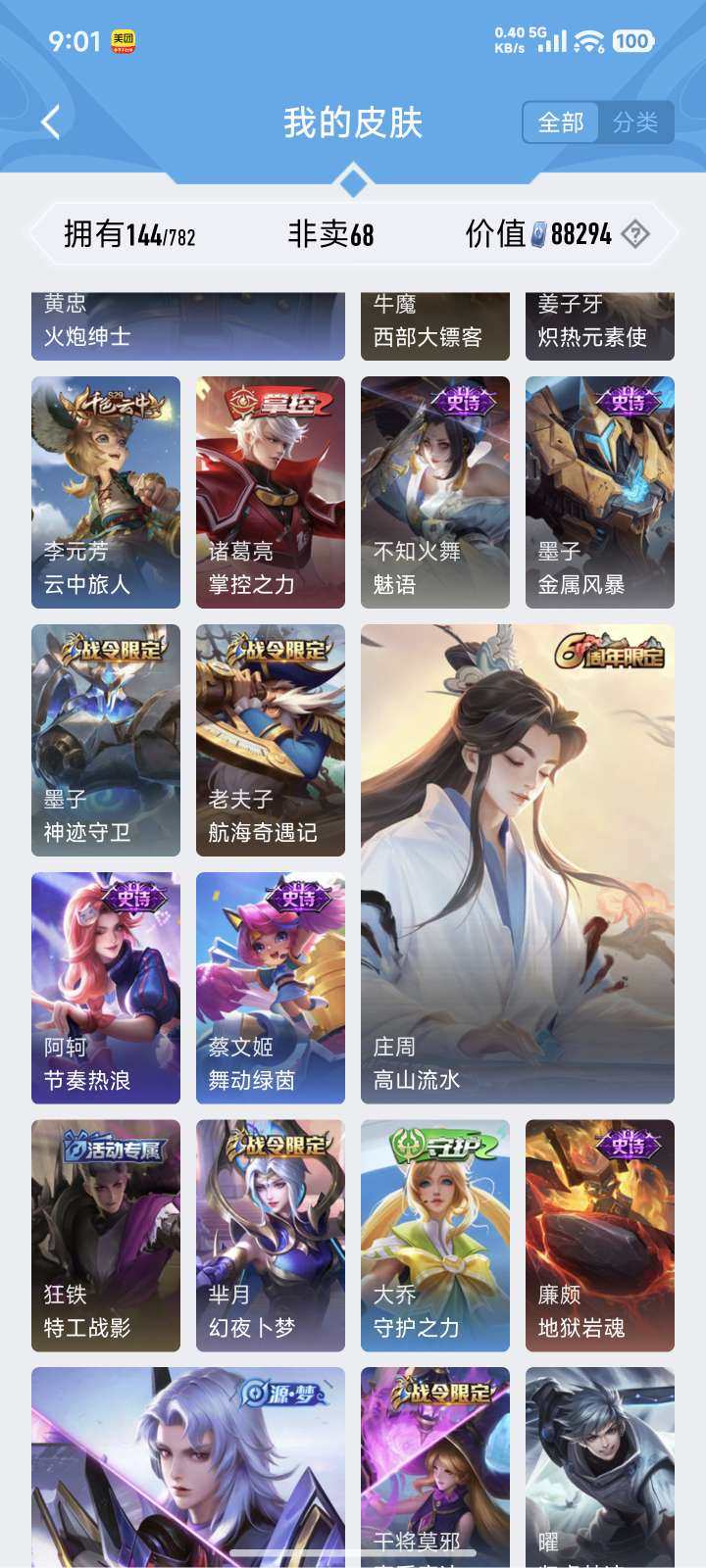Open the 庄周 高山流水 skin thumbnail
This screenshot has width=706, height=1568.
click(x=515, y=862)
